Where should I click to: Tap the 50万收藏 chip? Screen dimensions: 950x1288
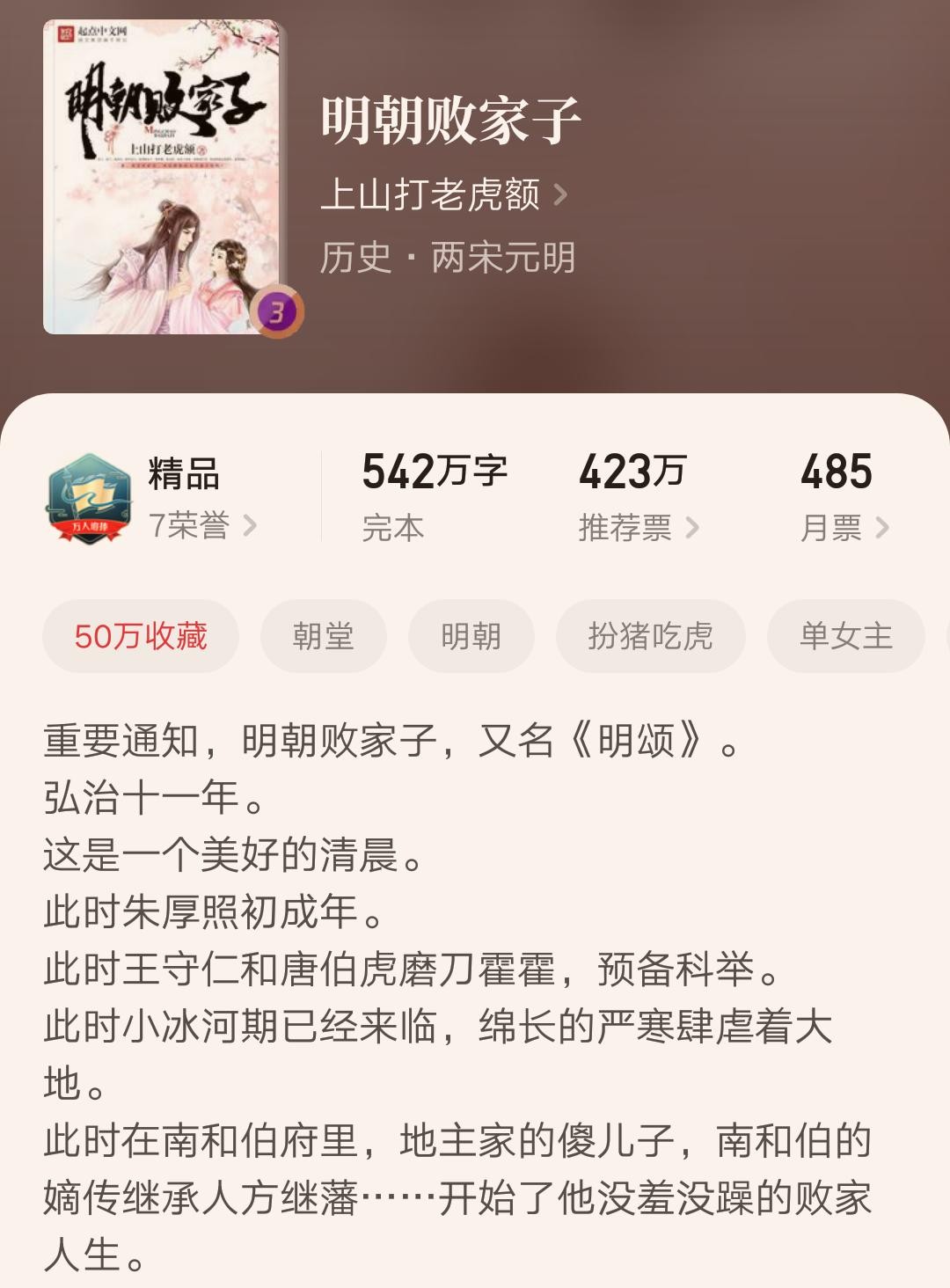(x=141, y=636)
